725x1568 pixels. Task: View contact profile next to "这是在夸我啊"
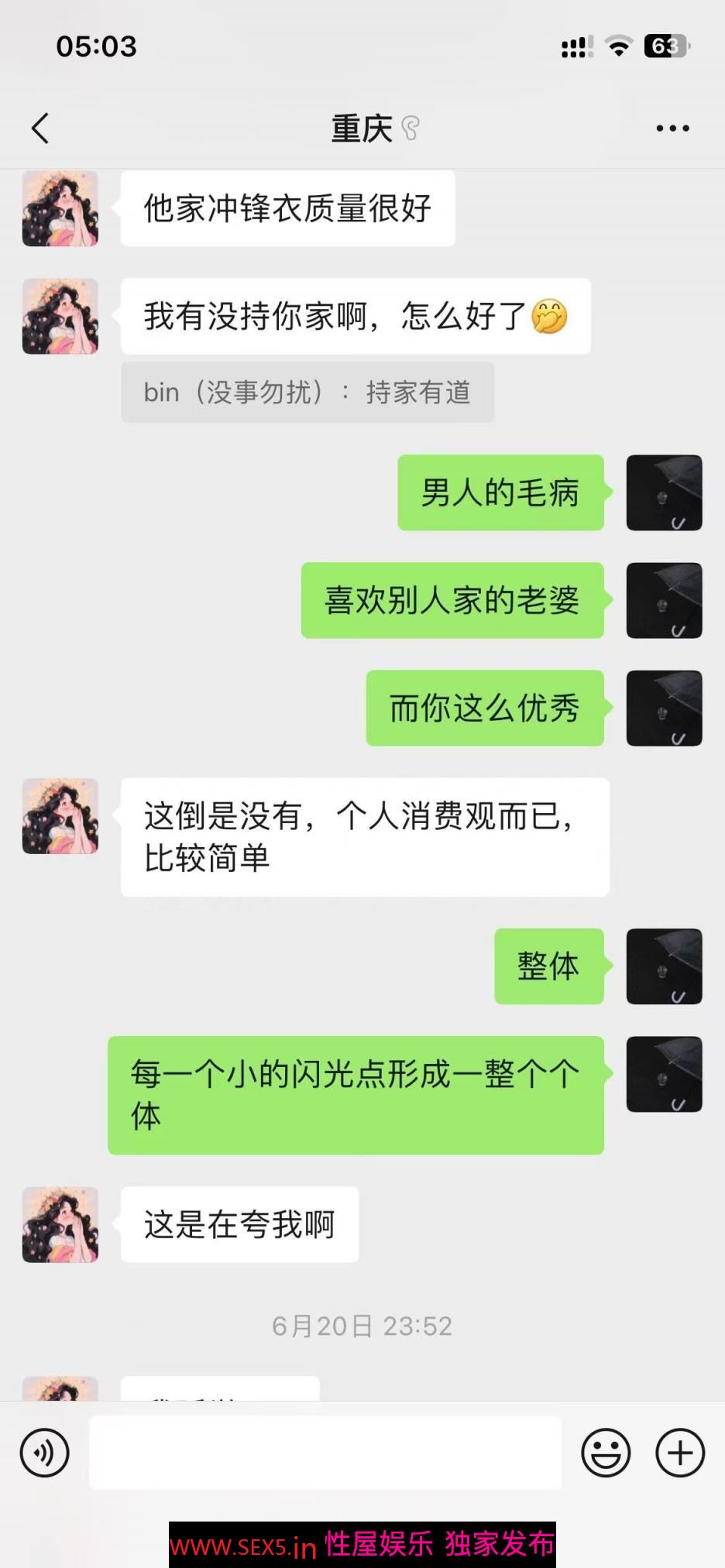coord(60,1225)
